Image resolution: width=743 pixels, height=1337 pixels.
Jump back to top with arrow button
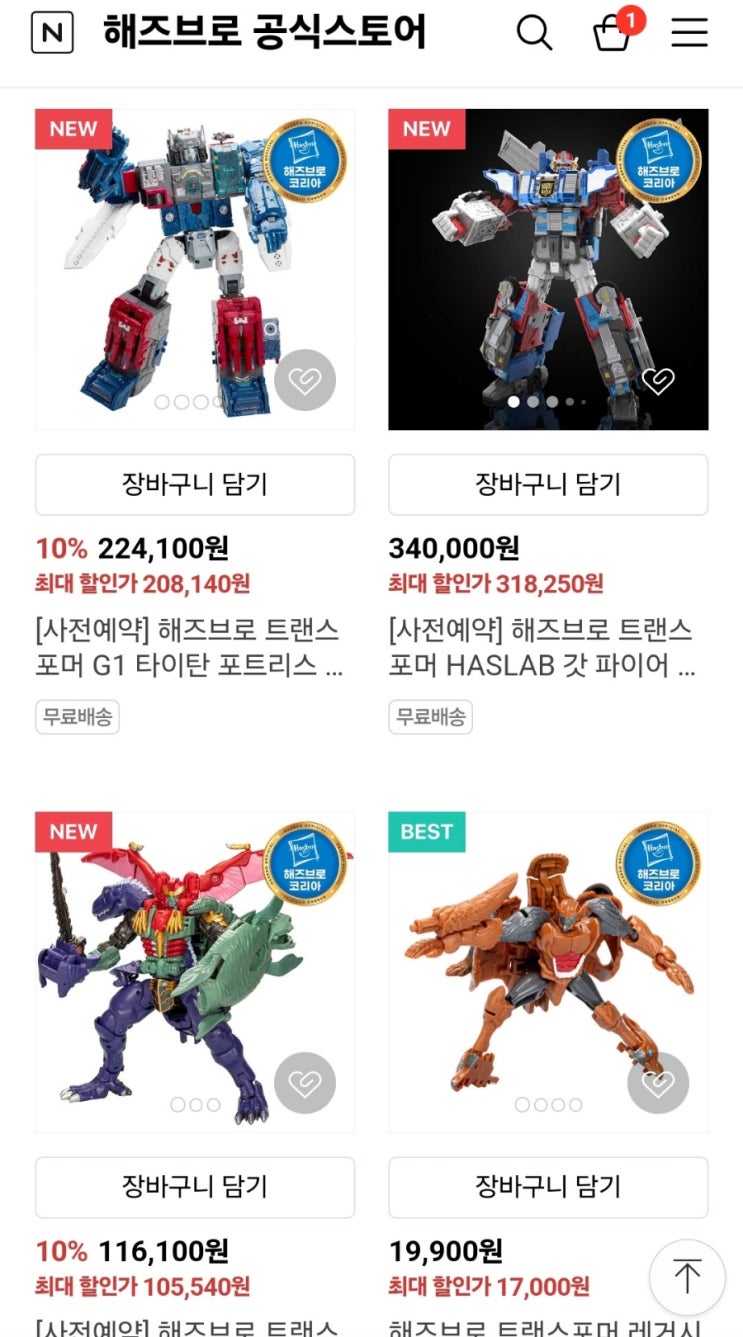click(x=687, y=1277)
